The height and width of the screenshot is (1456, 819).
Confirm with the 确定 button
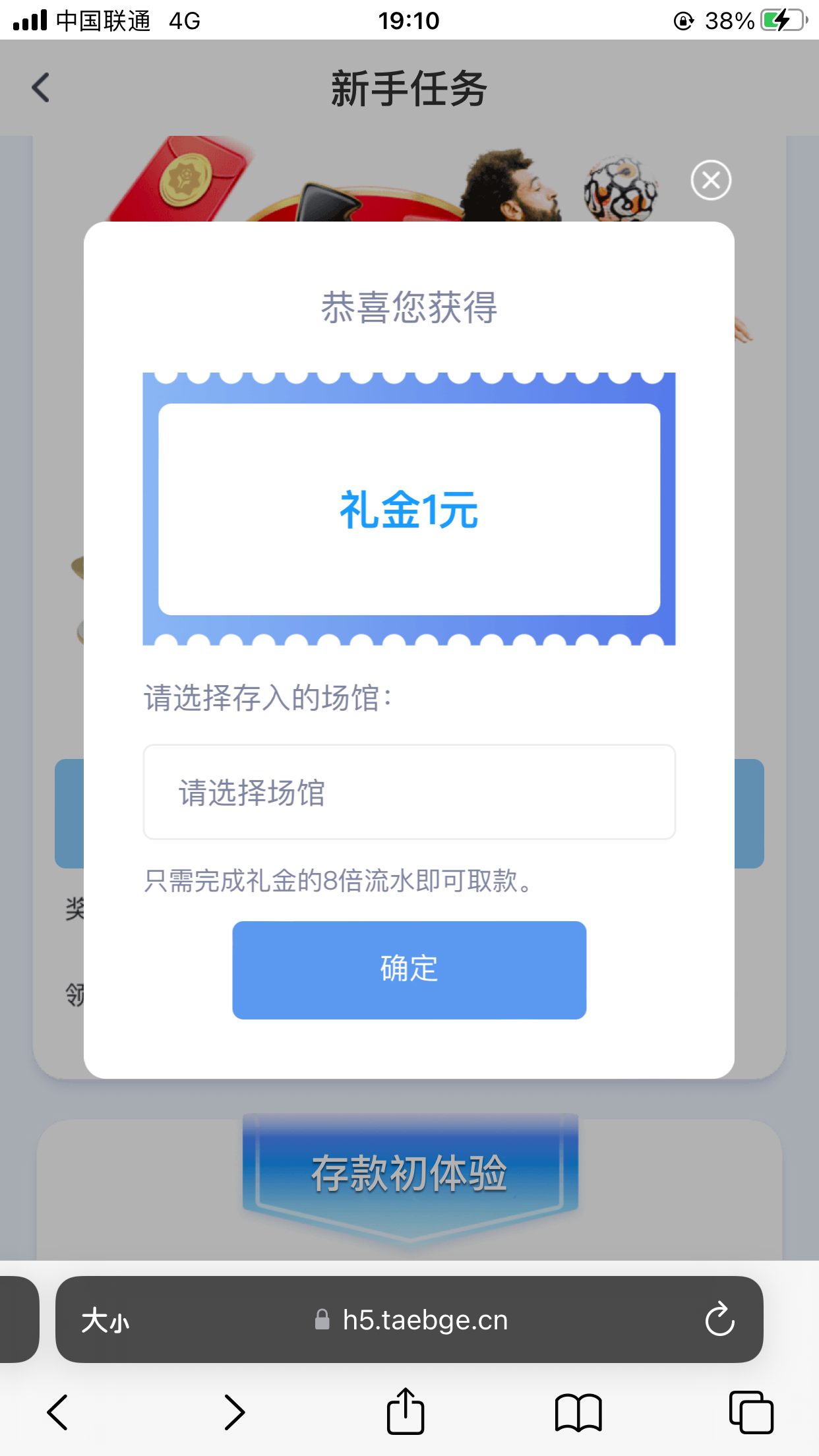[409, 969]
